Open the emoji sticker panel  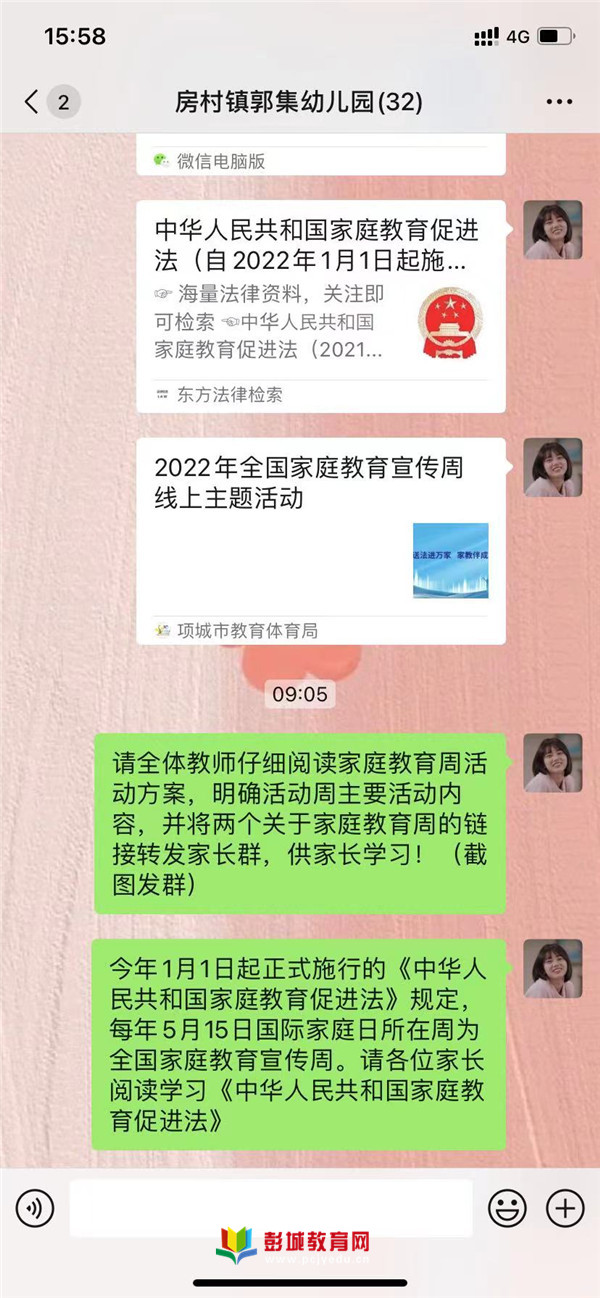point(507,1209)
